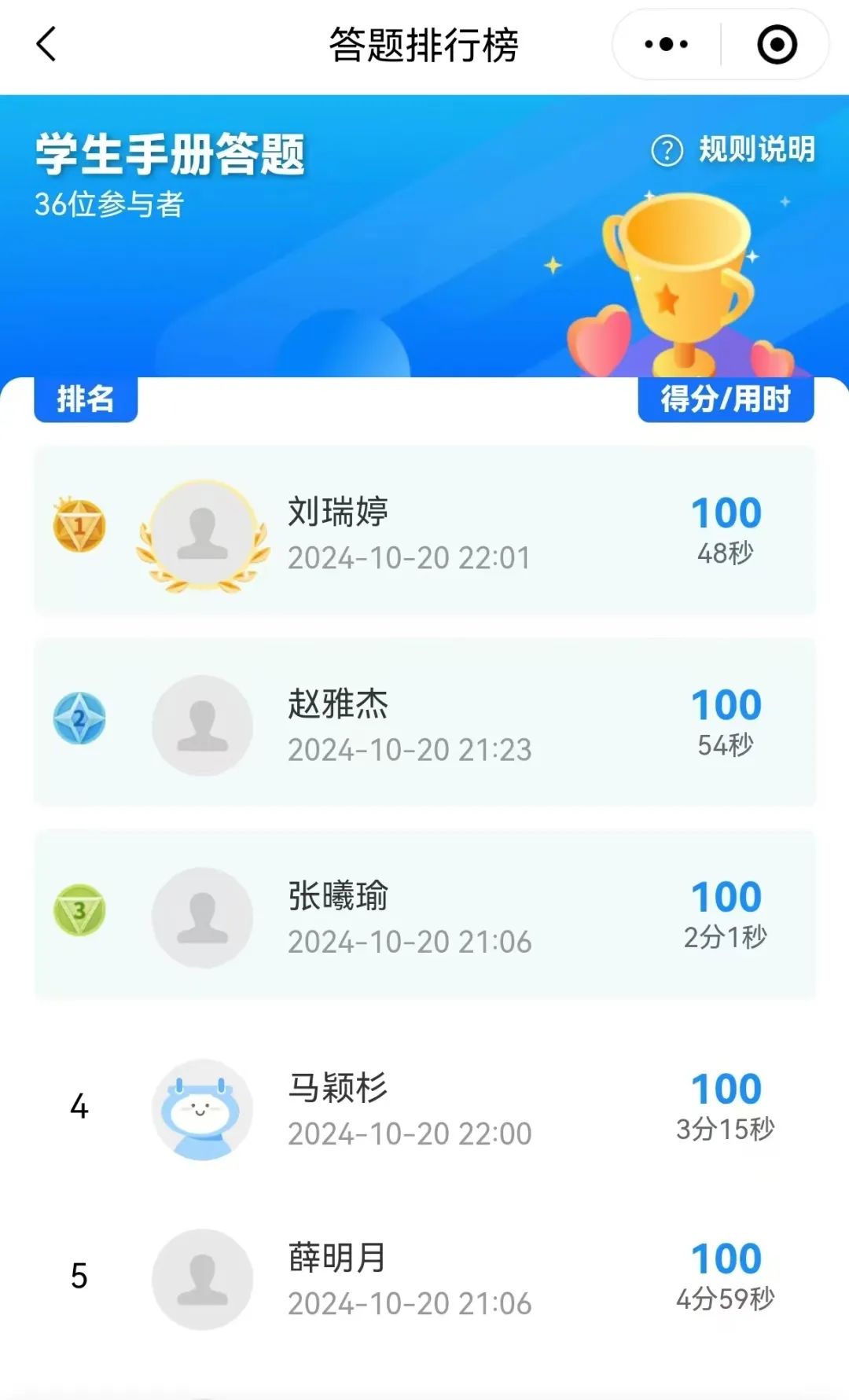Viewport: 849px width, 1400px height.
Task: Close the mini program with the circle icon
Action: point(777,44)
